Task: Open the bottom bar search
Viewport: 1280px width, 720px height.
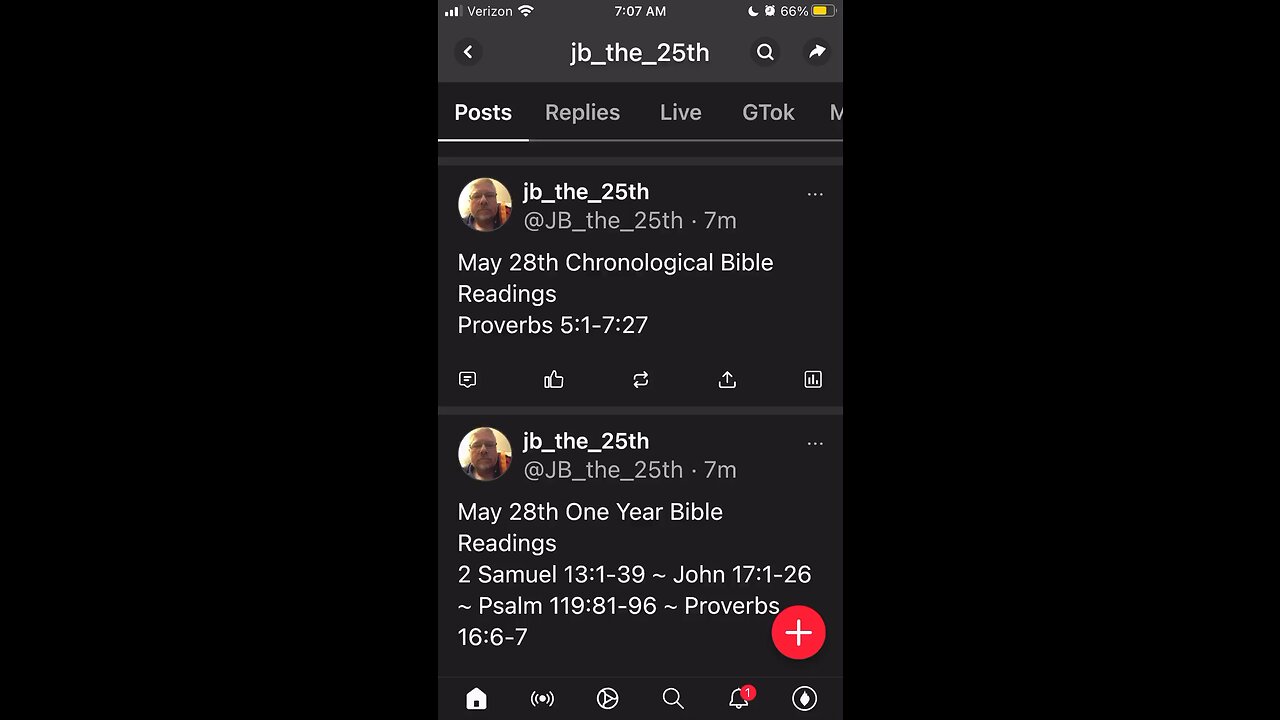Action: point(673,699)
